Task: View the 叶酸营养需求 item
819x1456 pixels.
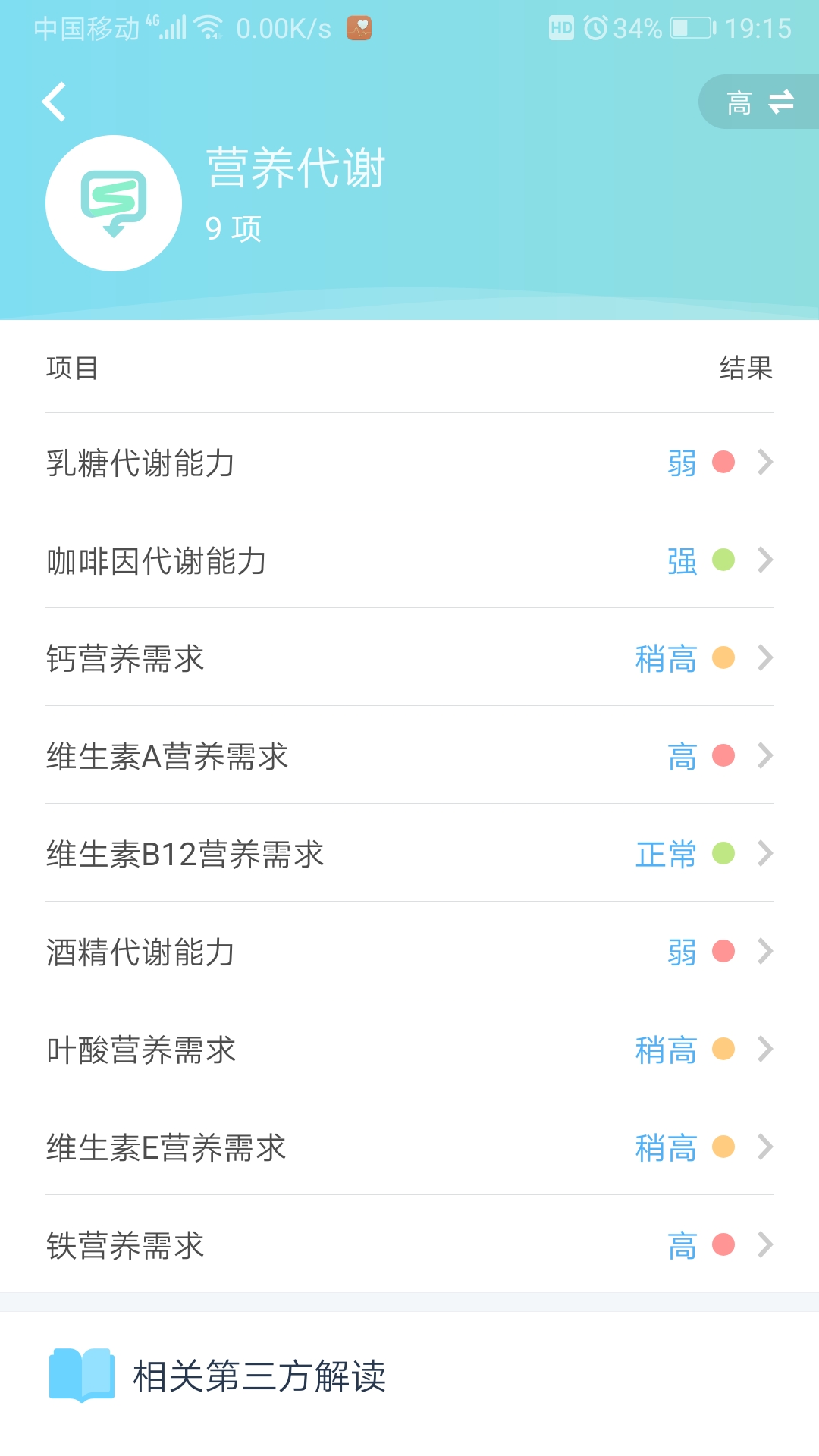Action: click(x=409, y=1049)
